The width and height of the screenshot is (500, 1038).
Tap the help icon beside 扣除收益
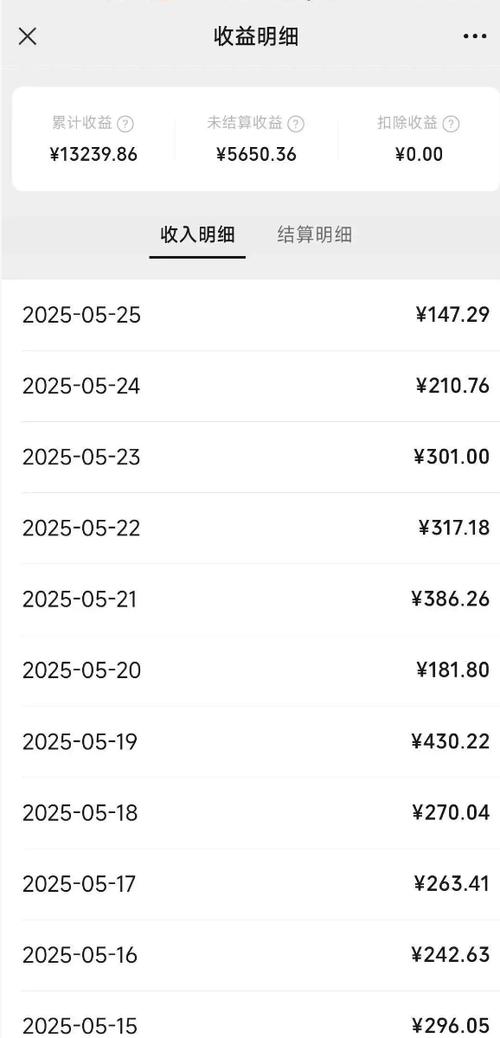point(451,124)
